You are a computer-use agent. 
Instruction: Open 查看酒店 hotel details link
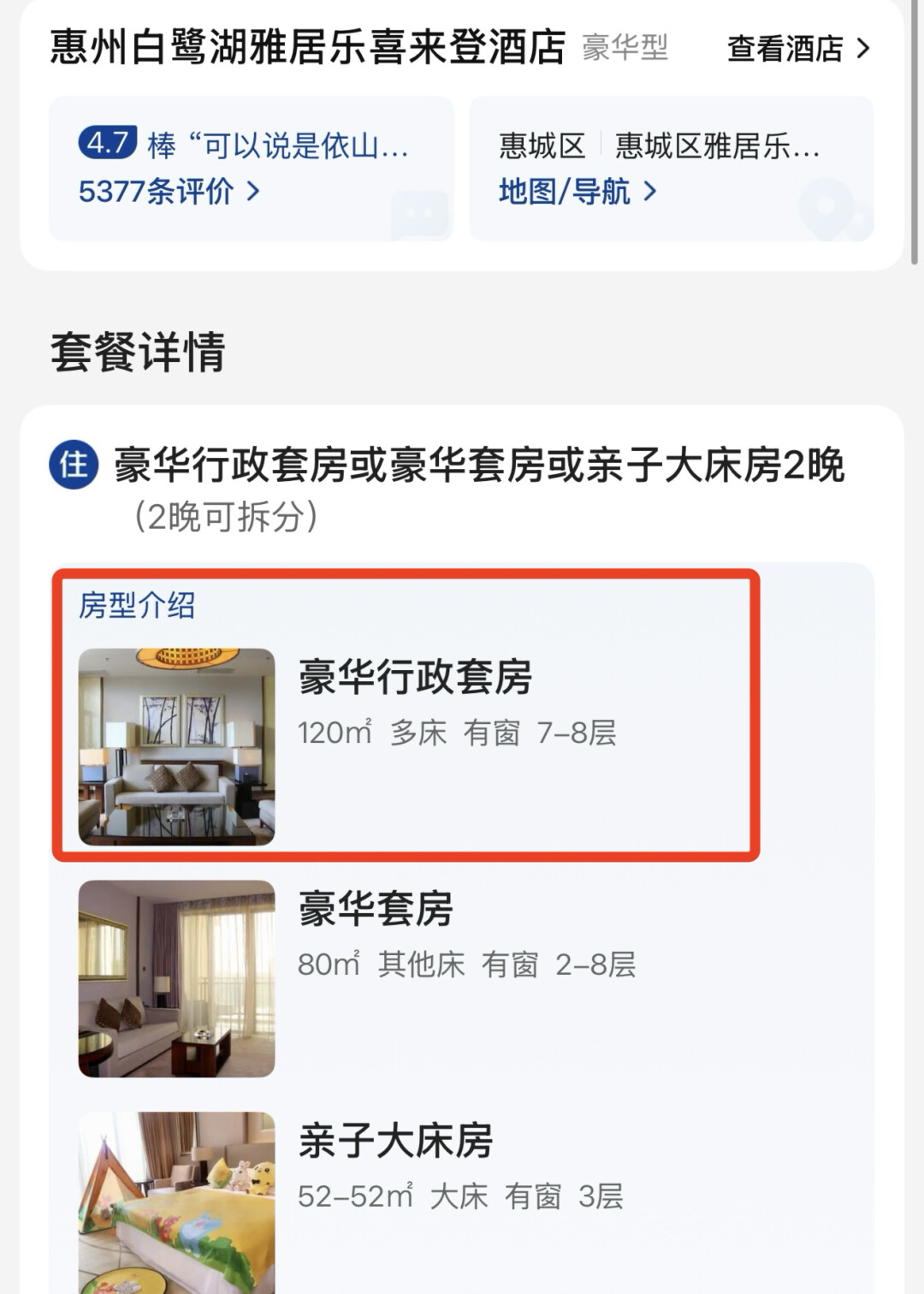tap(797, 49)
